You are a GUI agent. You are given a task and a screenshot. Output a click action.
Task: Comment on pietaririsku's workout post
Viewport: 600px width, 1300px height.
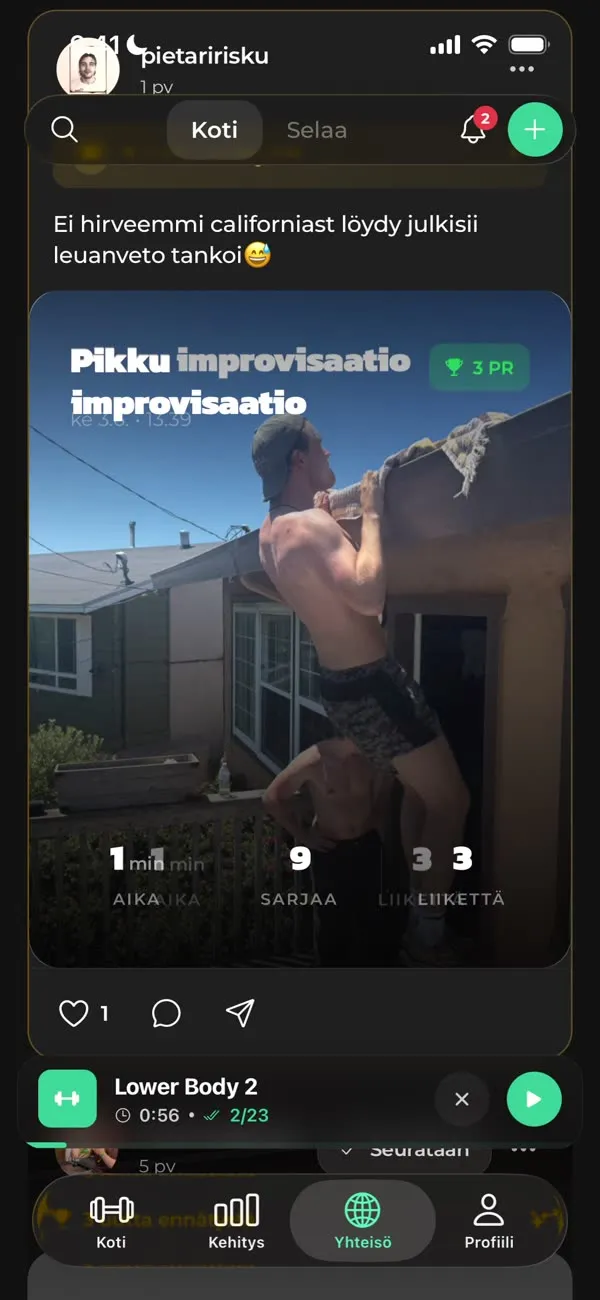(166, 1013)
